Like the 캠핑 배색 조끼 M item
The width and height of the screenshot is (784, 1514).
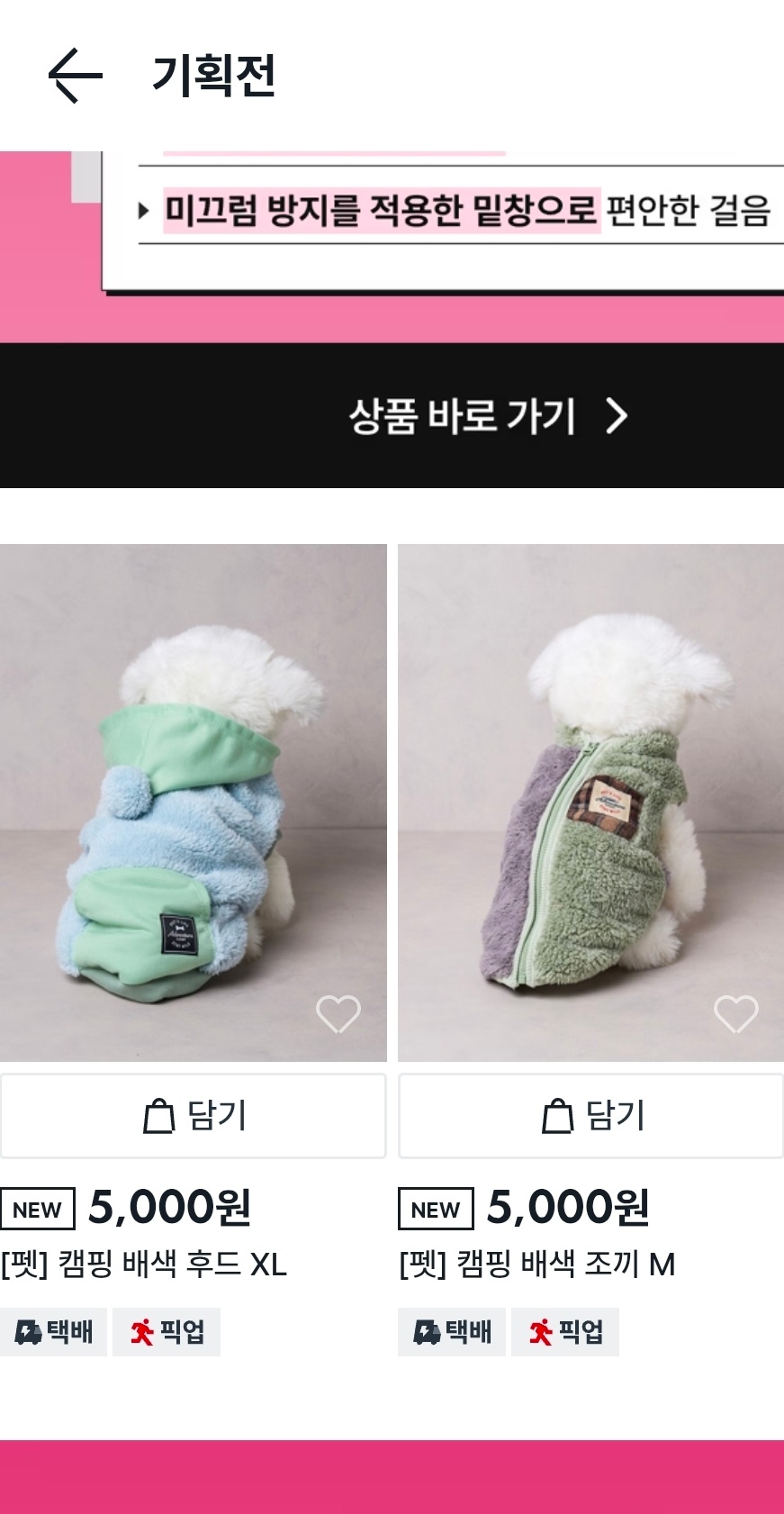coord(736,1014)
